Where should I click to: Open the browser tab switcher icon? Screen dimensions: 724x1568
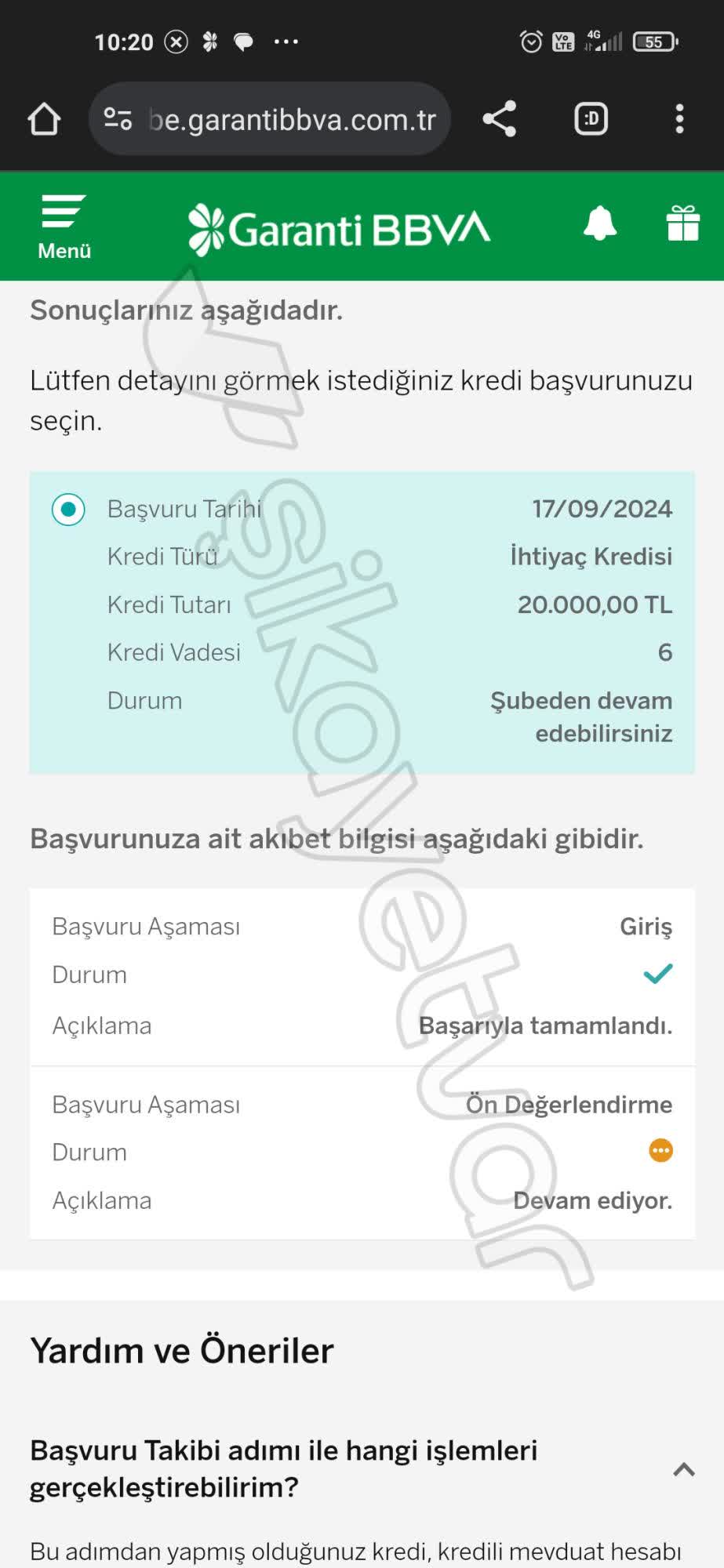tap(590, 119)
